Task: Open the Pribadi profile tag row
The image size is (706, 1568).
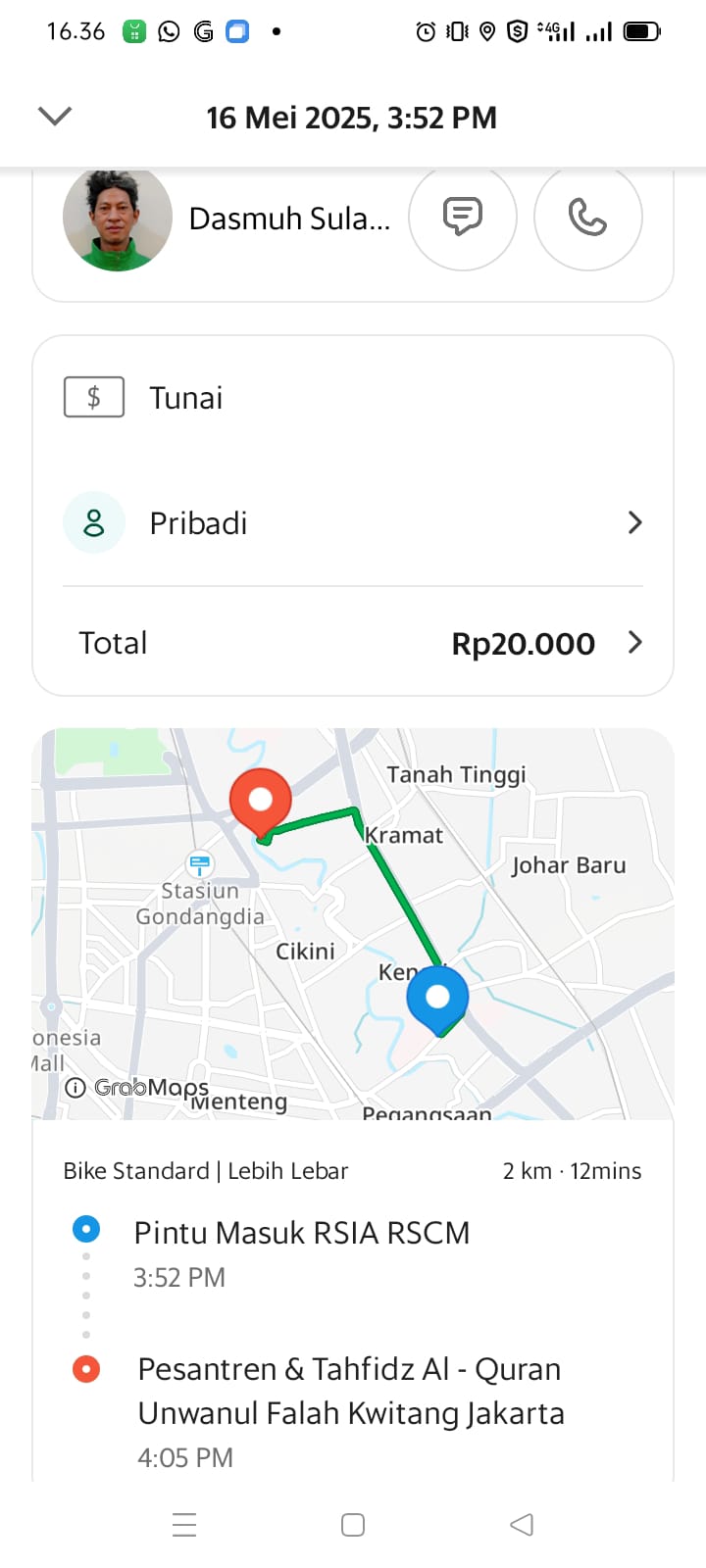Action: (353, 523)
